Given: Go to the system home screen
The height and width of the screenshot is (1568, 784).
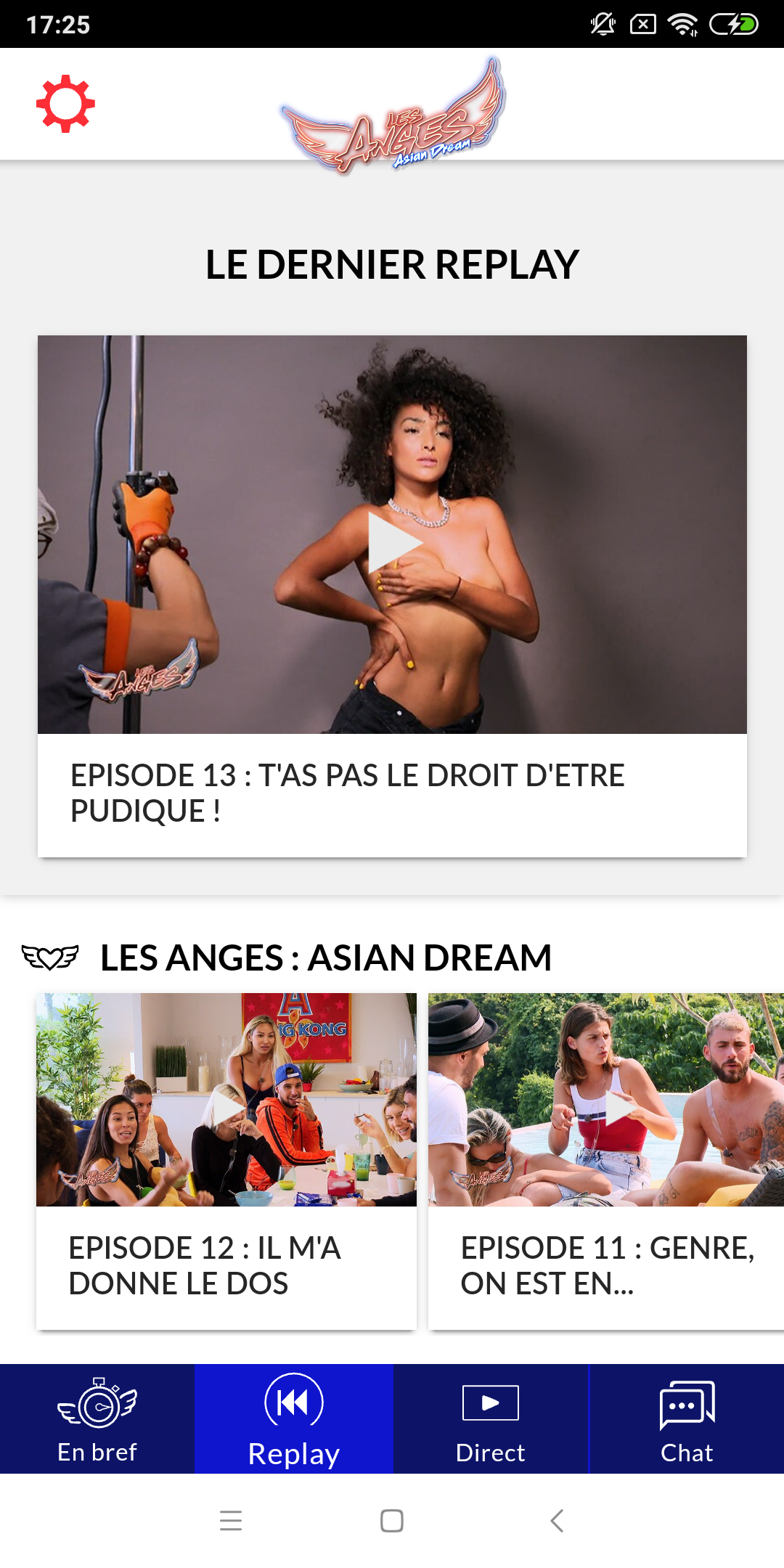Looking at the screenshot, I should tap(392, 1520).
